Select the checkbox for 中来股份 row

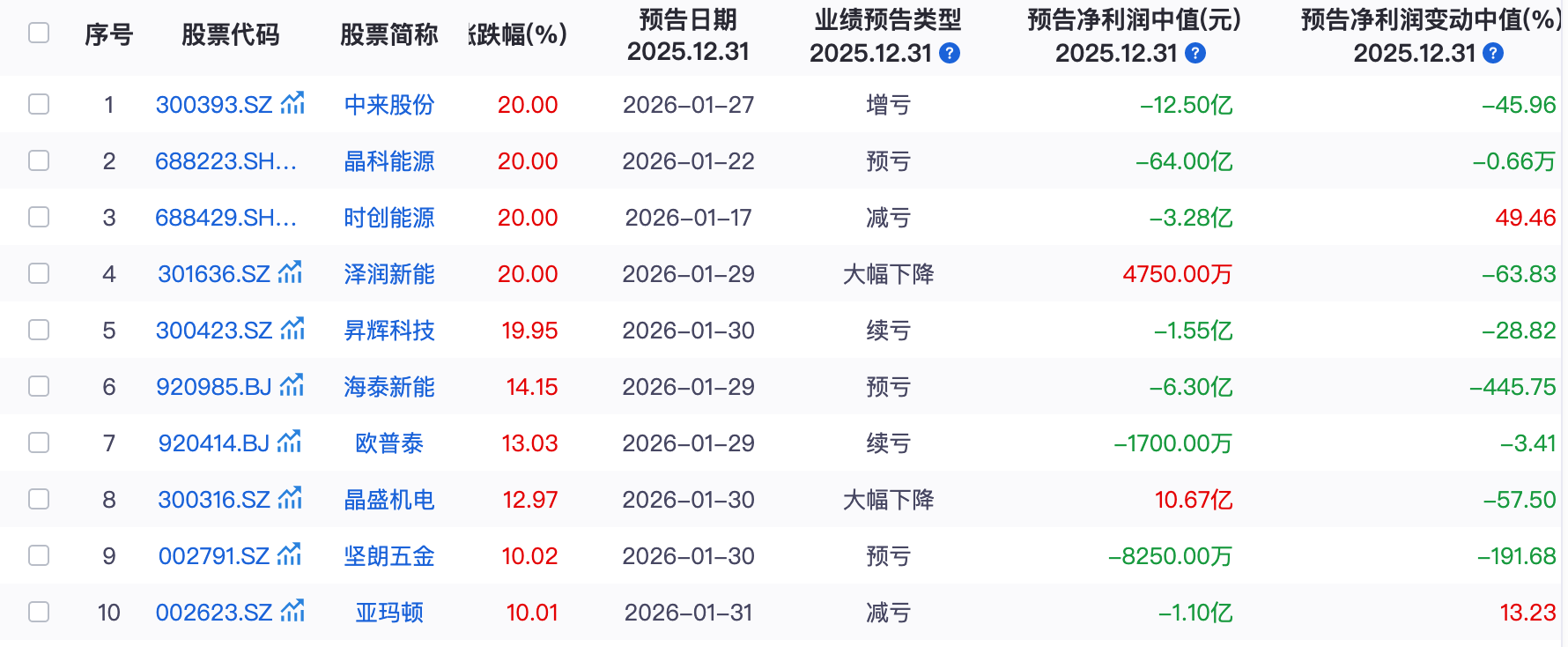[x=39, y=104]
